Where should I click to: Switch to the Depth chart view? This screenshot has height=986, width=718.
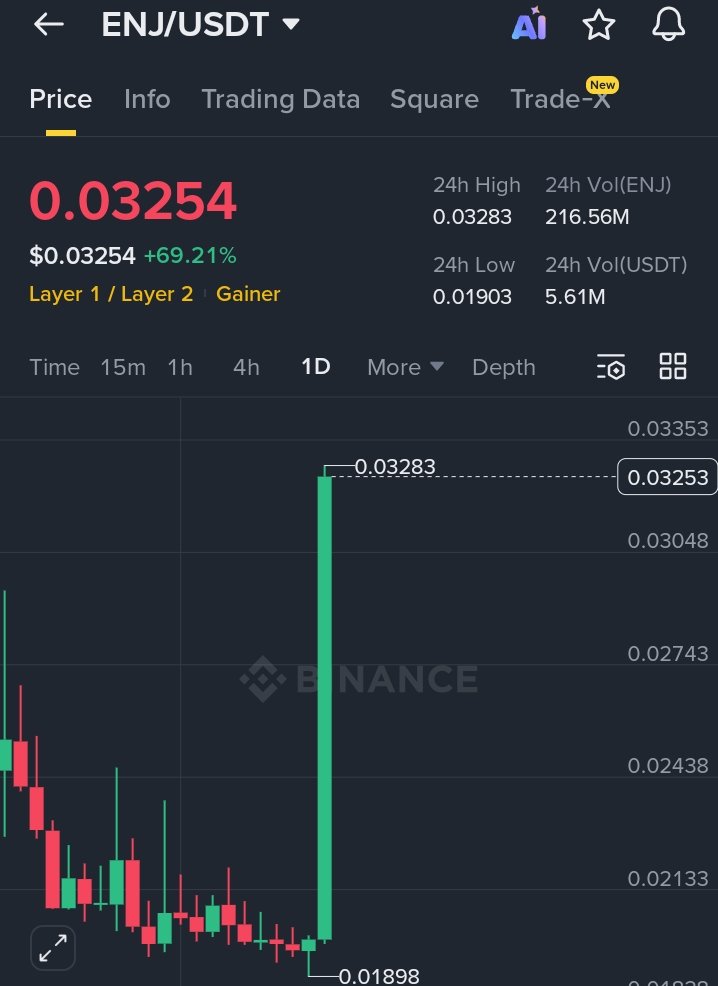pyautogui.click(x=503, y=367)
